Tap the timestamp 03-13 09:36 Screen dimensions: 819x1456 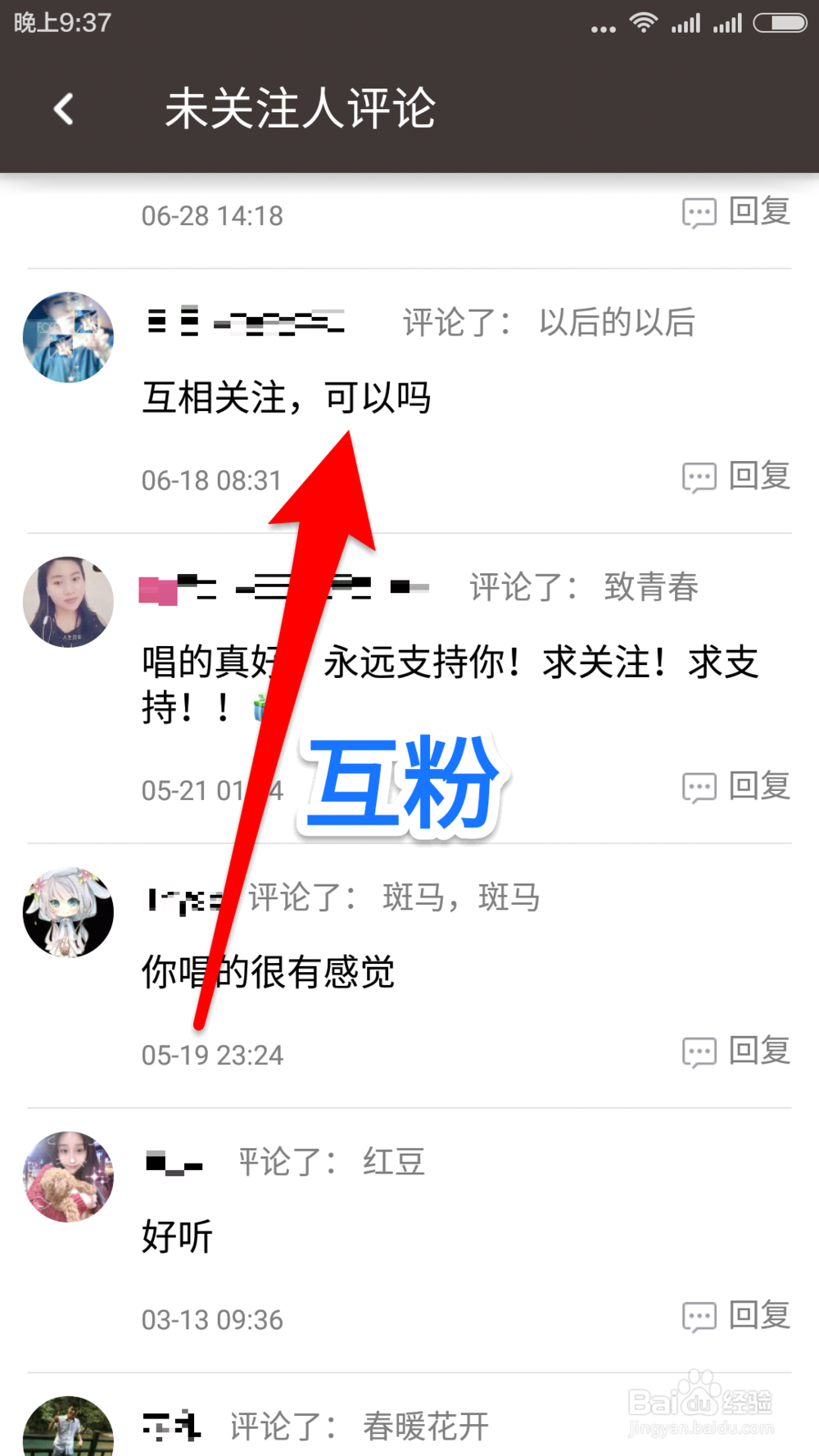(213, 1319)
